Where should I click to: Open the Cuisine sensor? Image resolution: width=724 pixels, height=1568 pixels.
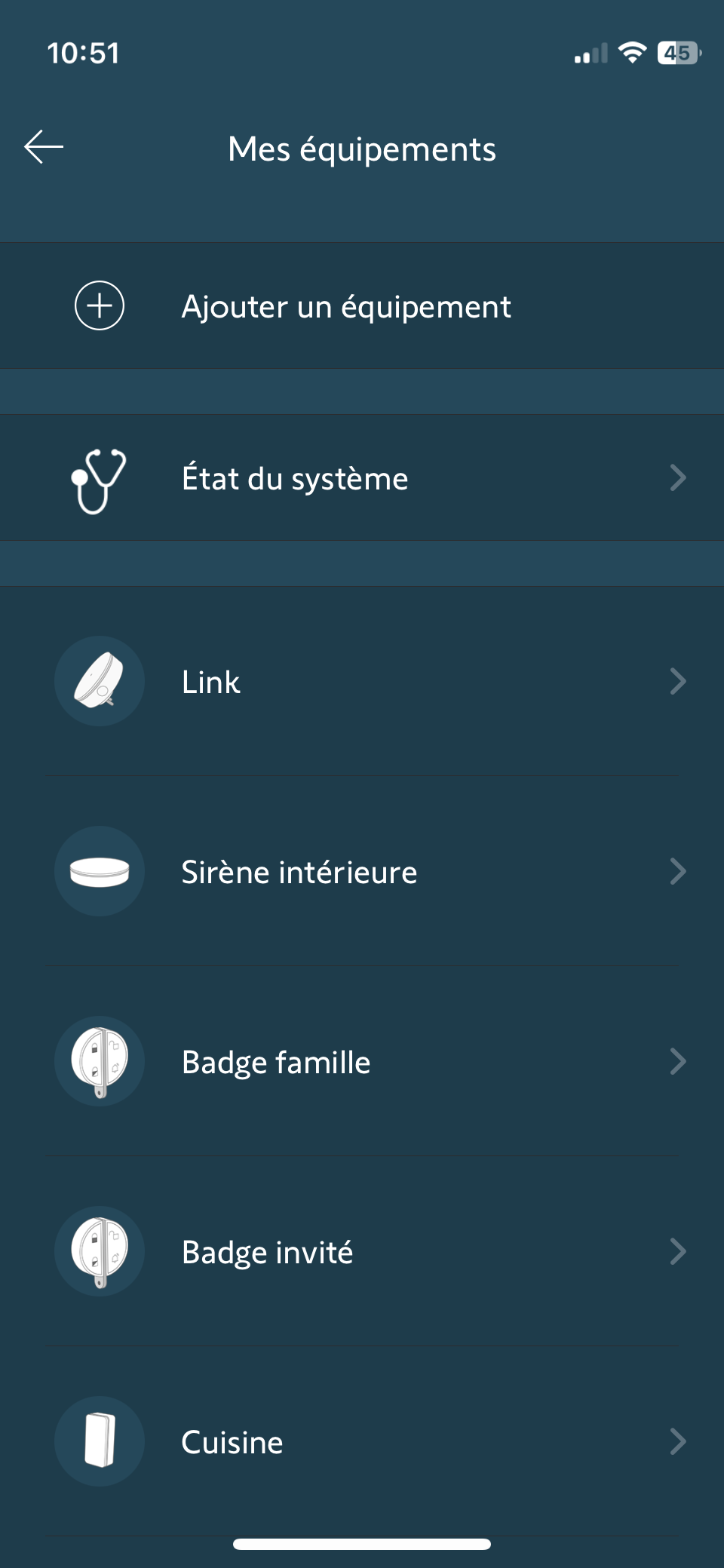(x=362, y=1442)
